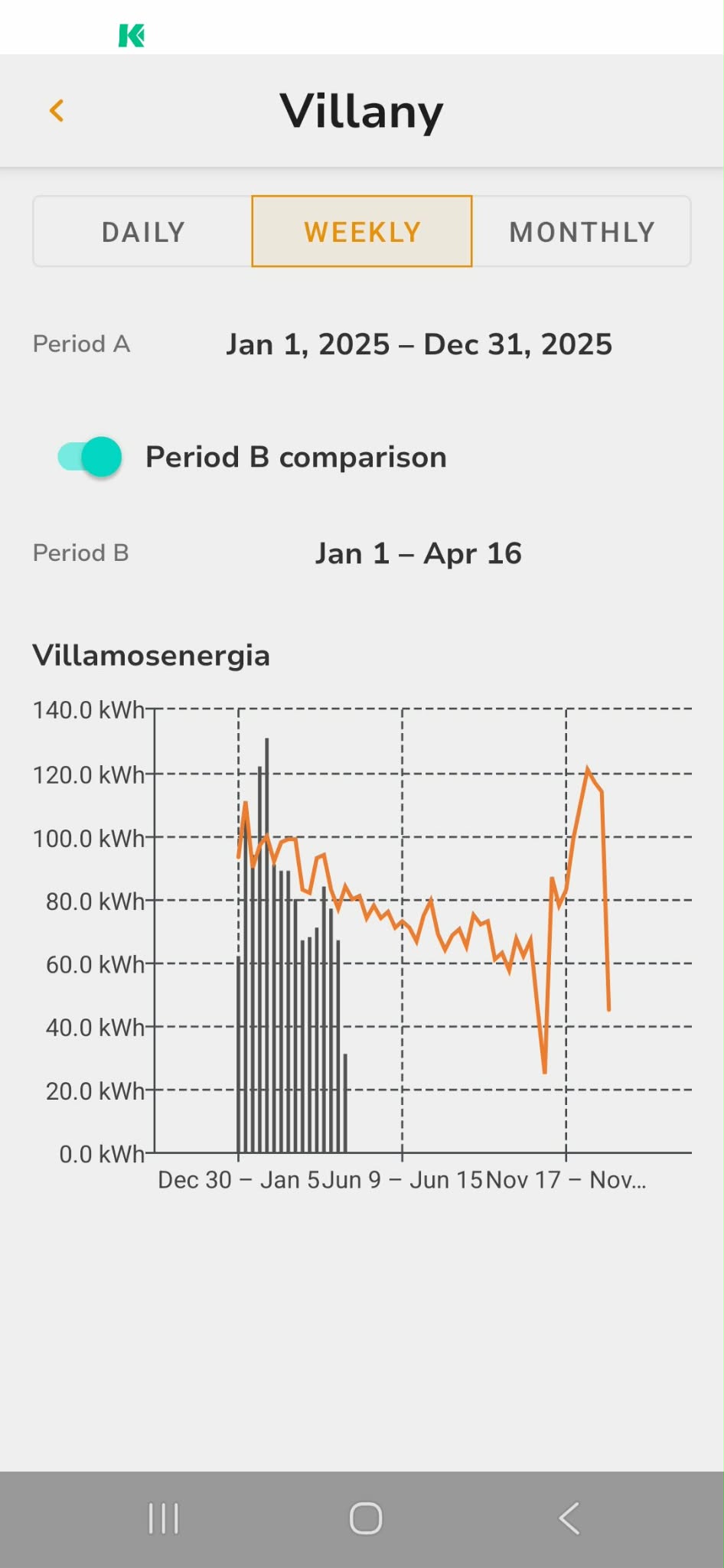724x1568 pixels.
Task: Click the Period B label text
Action: (x=81, y=553)
